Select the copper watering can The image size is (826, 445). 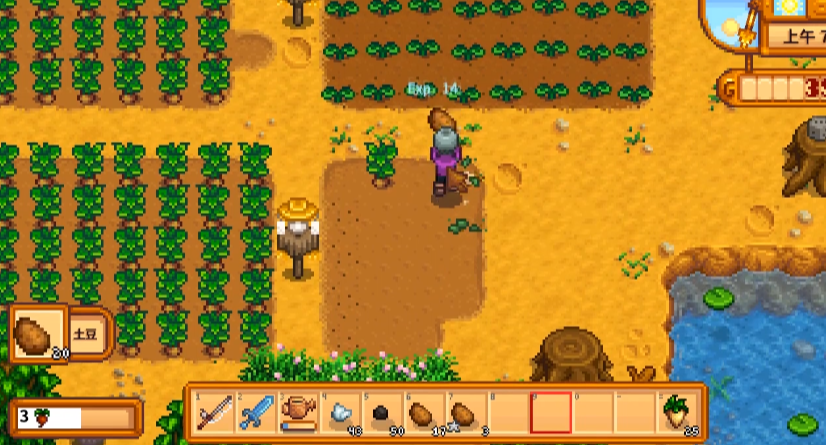[295, 412]
